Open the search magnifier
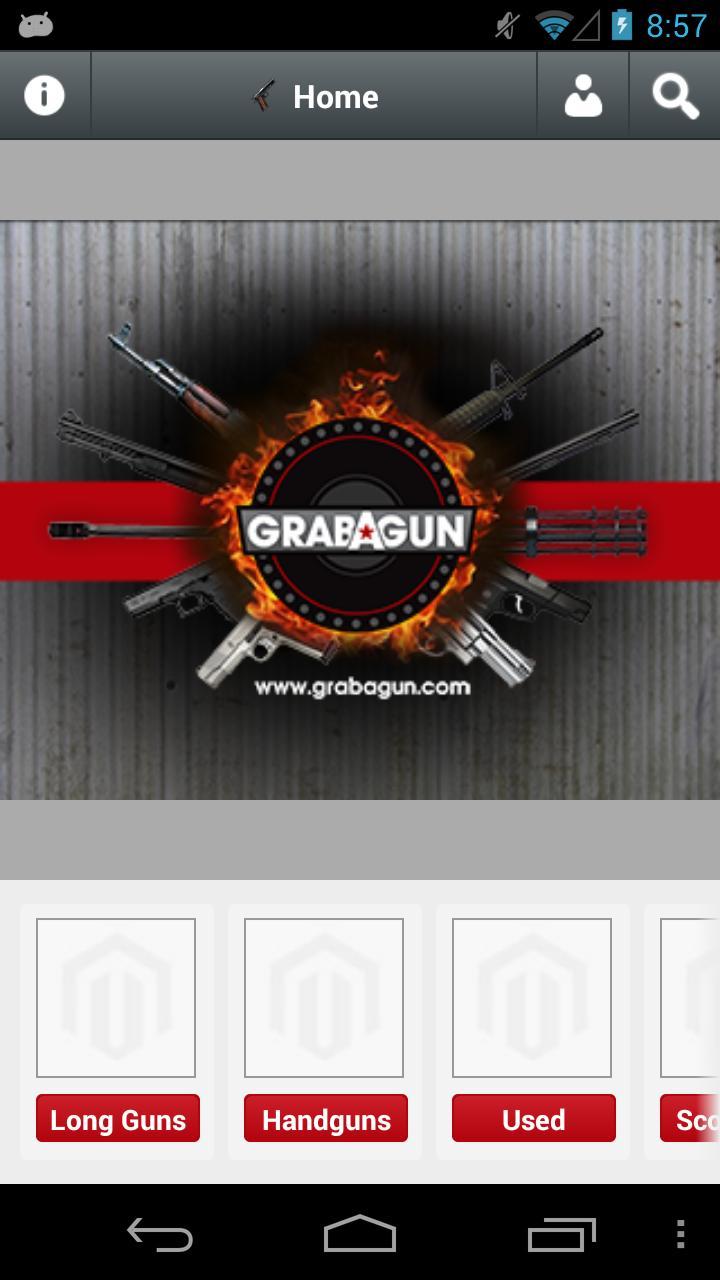This screenshot has width=720, height=1280. pyautogui.click(x=675, y=96)
